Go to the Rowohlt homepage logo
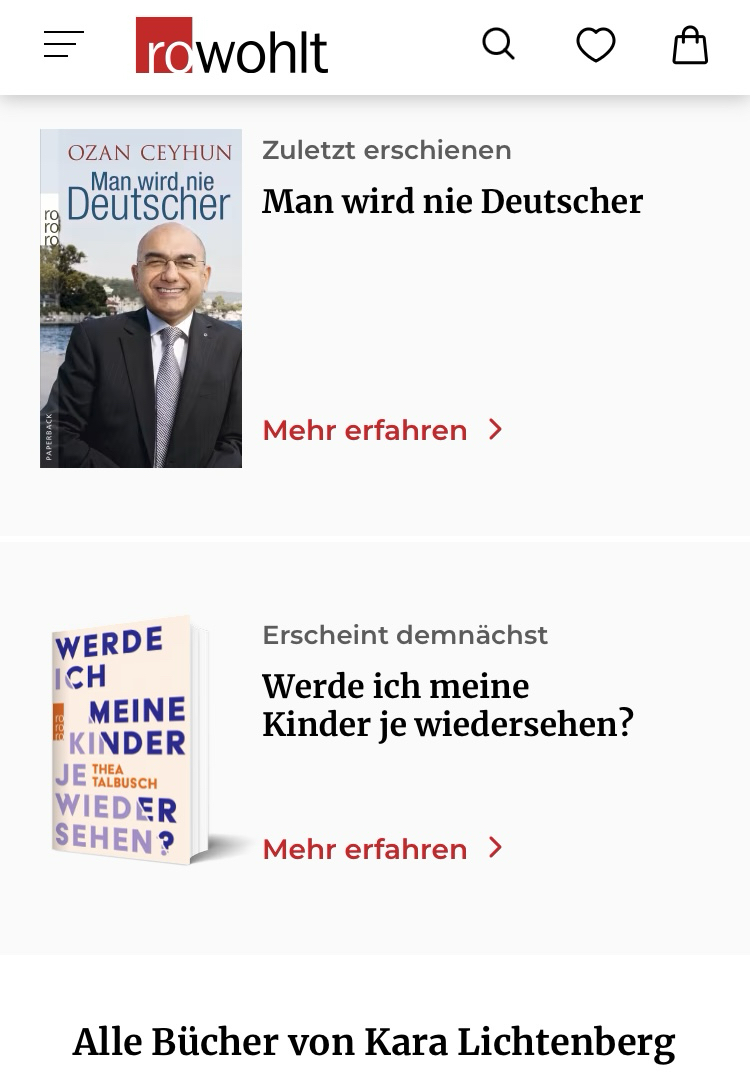Image resolution: width=750 pixels, height=1090 pixels. (x=232, y=46)
